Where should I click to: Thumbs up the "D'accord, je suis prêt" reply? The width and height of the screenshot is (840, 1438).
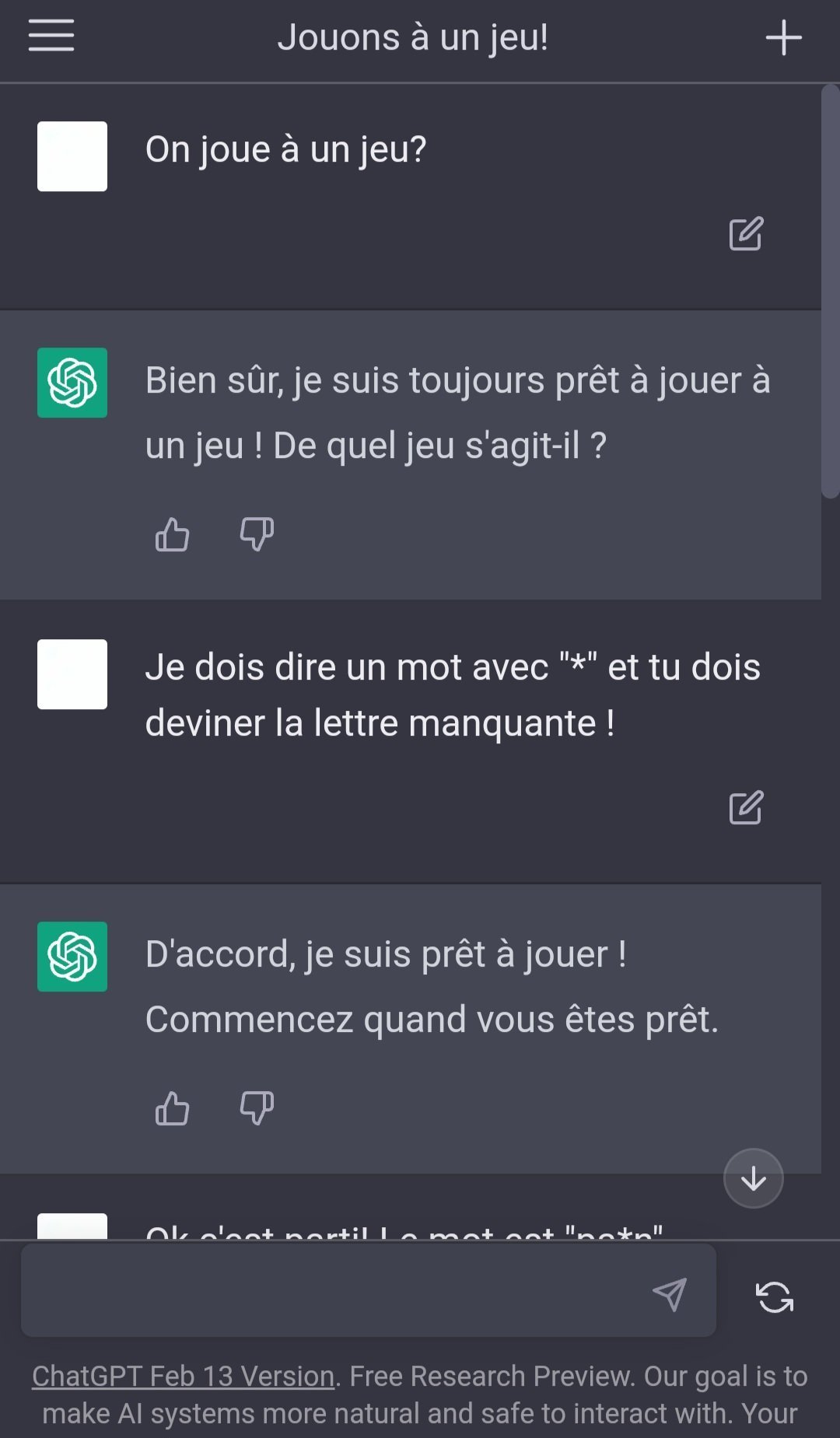[172, 1109]
